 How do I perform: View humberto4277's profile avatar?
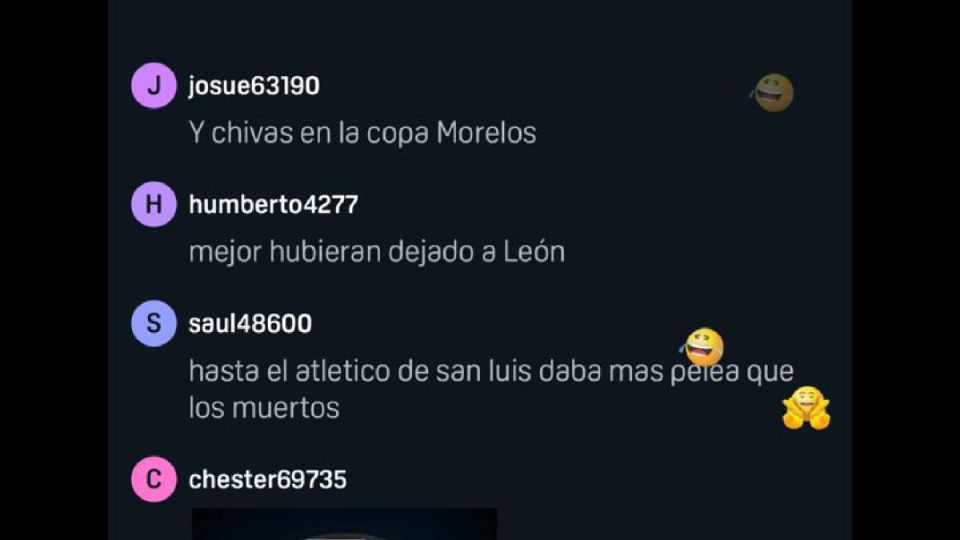[x=153, y=205]
